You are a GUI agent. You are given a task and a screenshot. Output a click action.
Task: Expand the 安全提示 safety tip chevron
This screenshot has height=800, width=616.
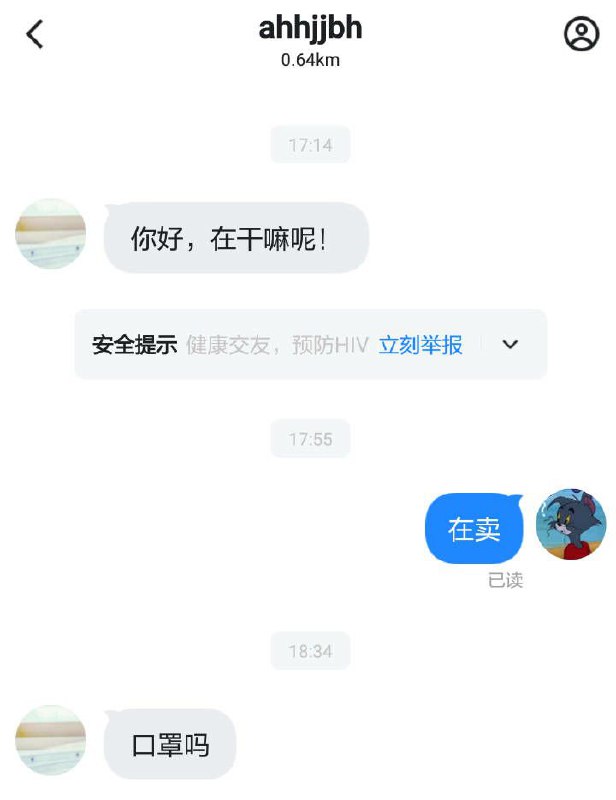coord(510,345)
